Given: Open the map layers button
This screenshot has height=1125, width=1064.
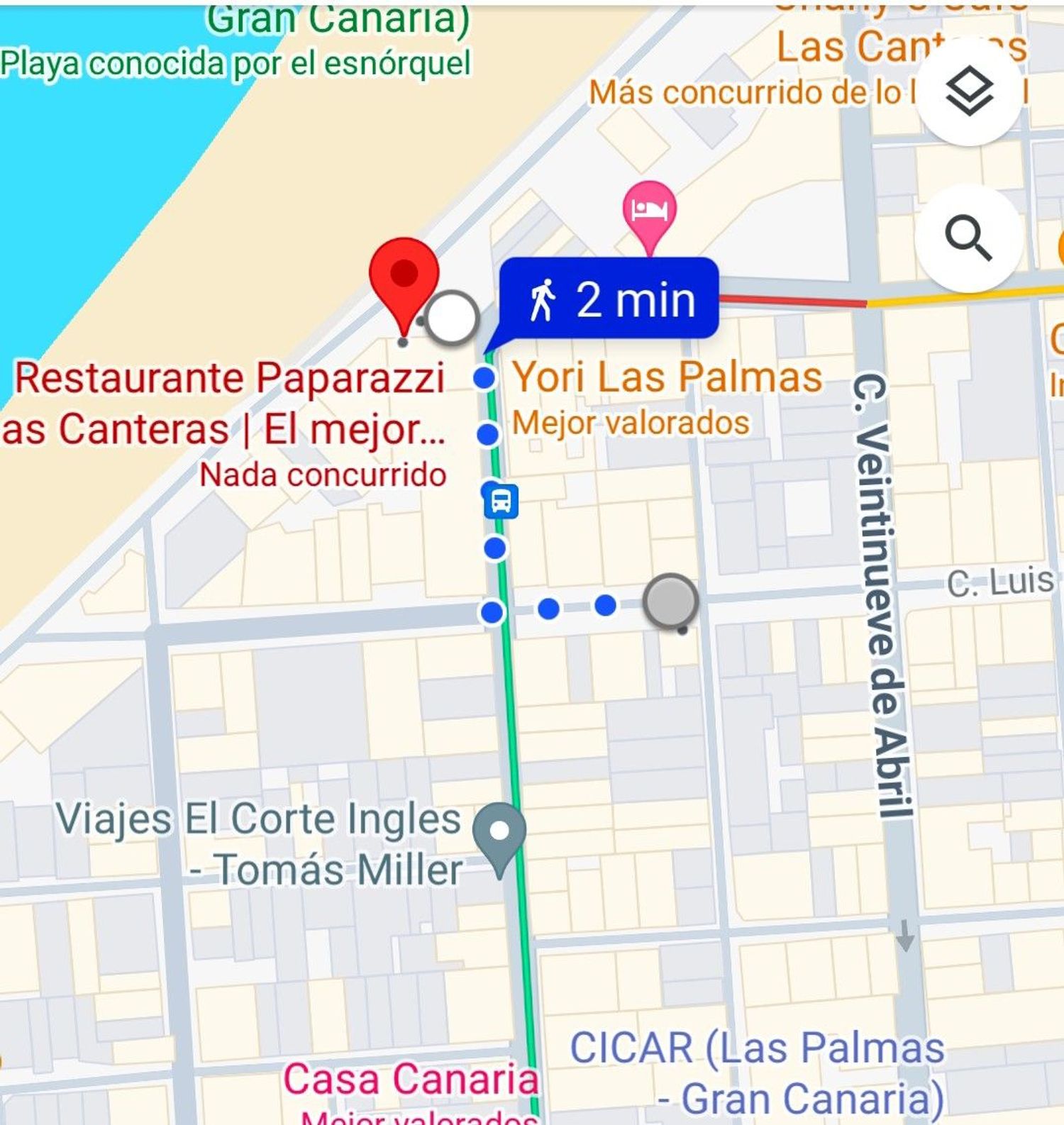Looking at the screenshot, I should pyautogui.click(x=969, y=92).
